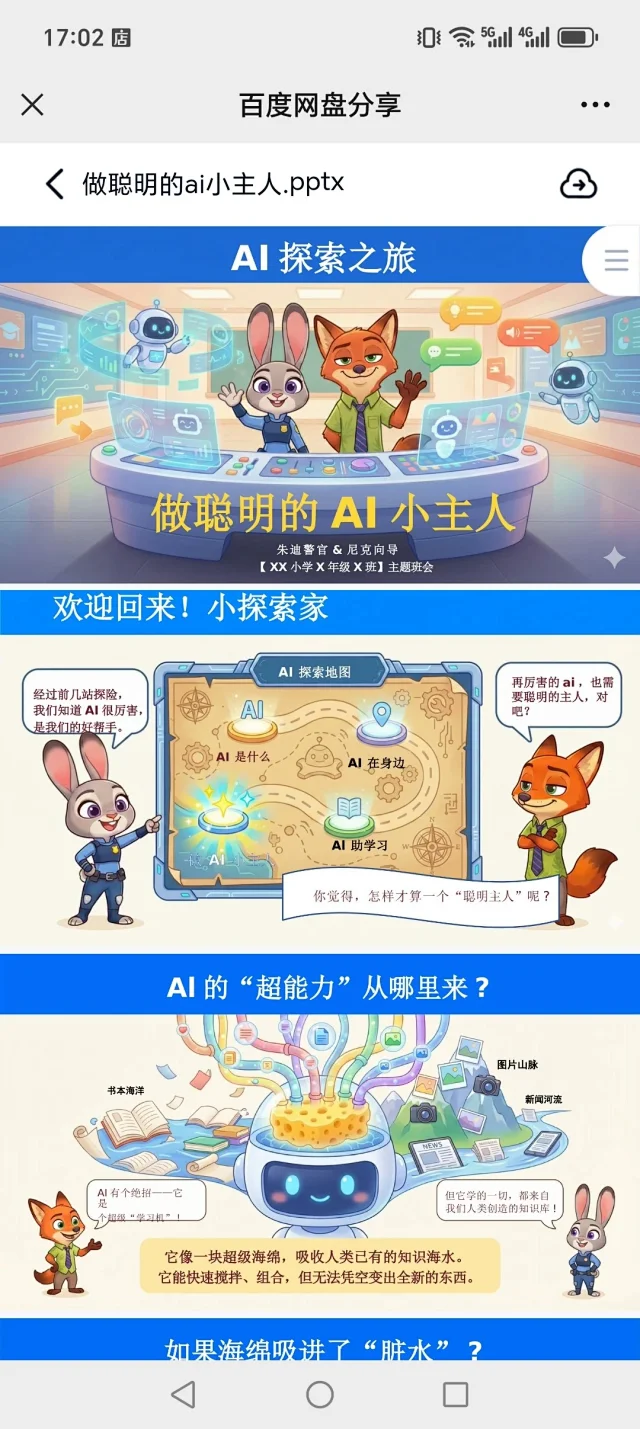Open the three-dot overflow menu
The width and height of the screenshot is (640, 1429).
(x=595, y=105)
